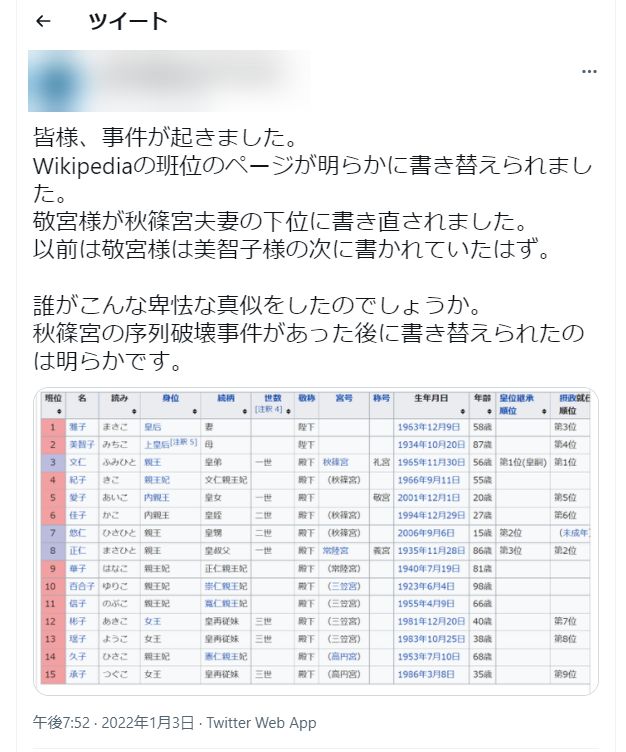Open the tweet author's blurred profile
The height and width of the screenshot is (752, 626).
pyautogui.click(x=168, y=81)
